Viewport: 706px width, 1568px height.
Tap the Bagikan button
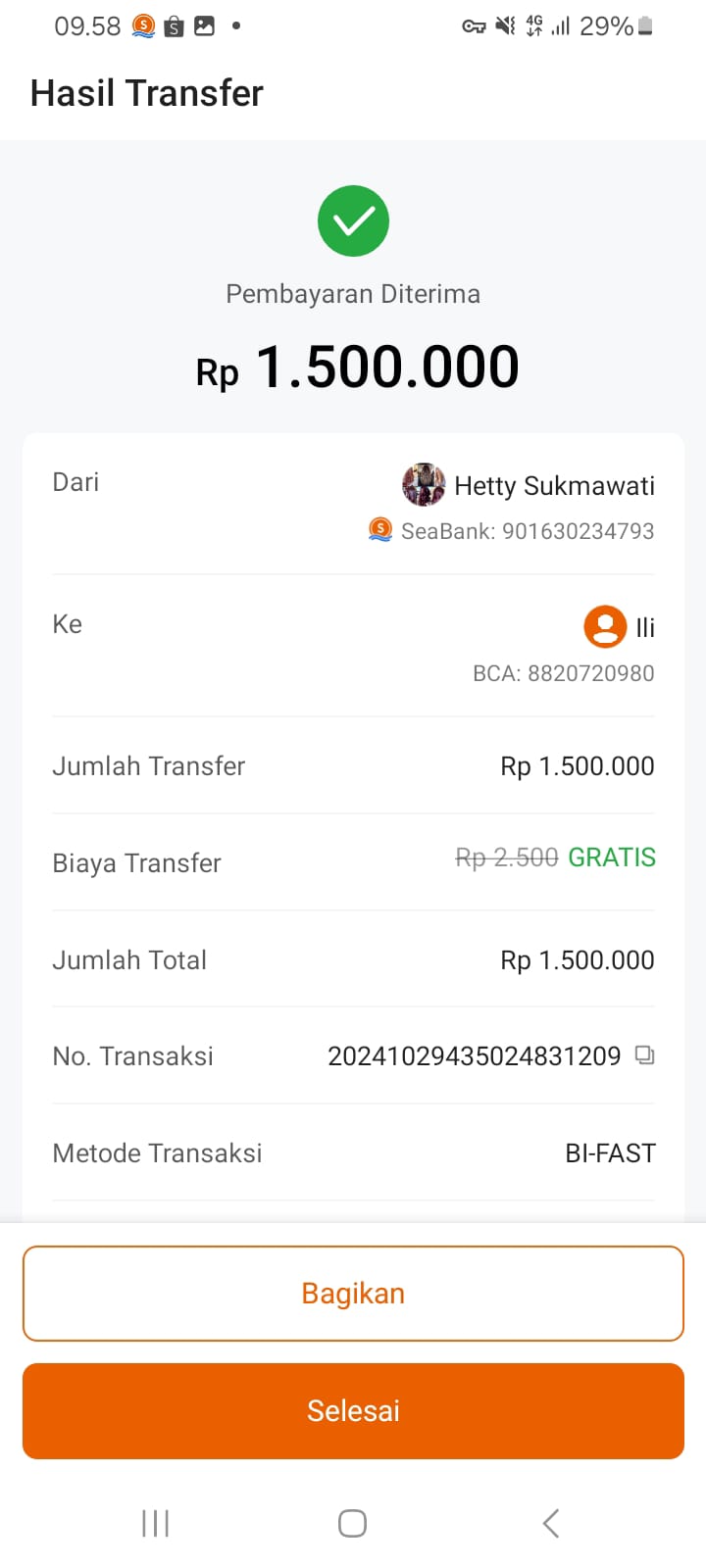(x=353, y=1294)
